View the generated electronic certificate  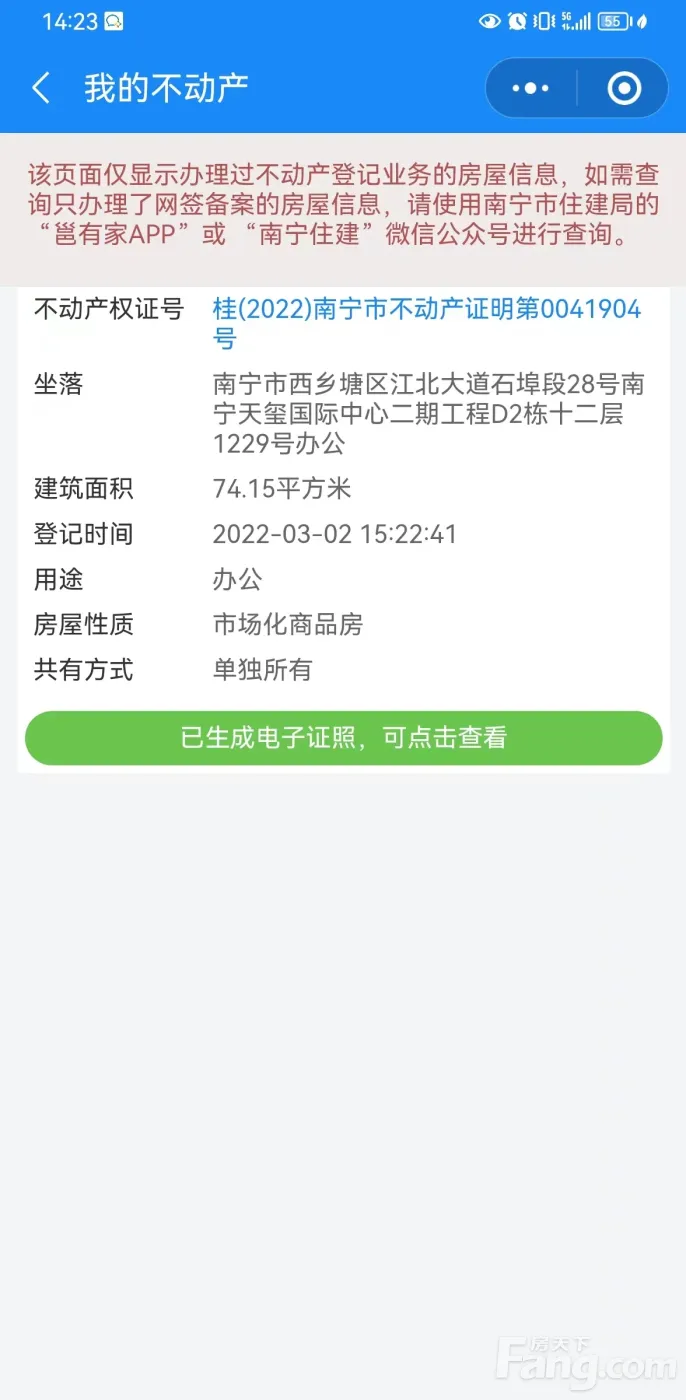(x=343, y=738)
